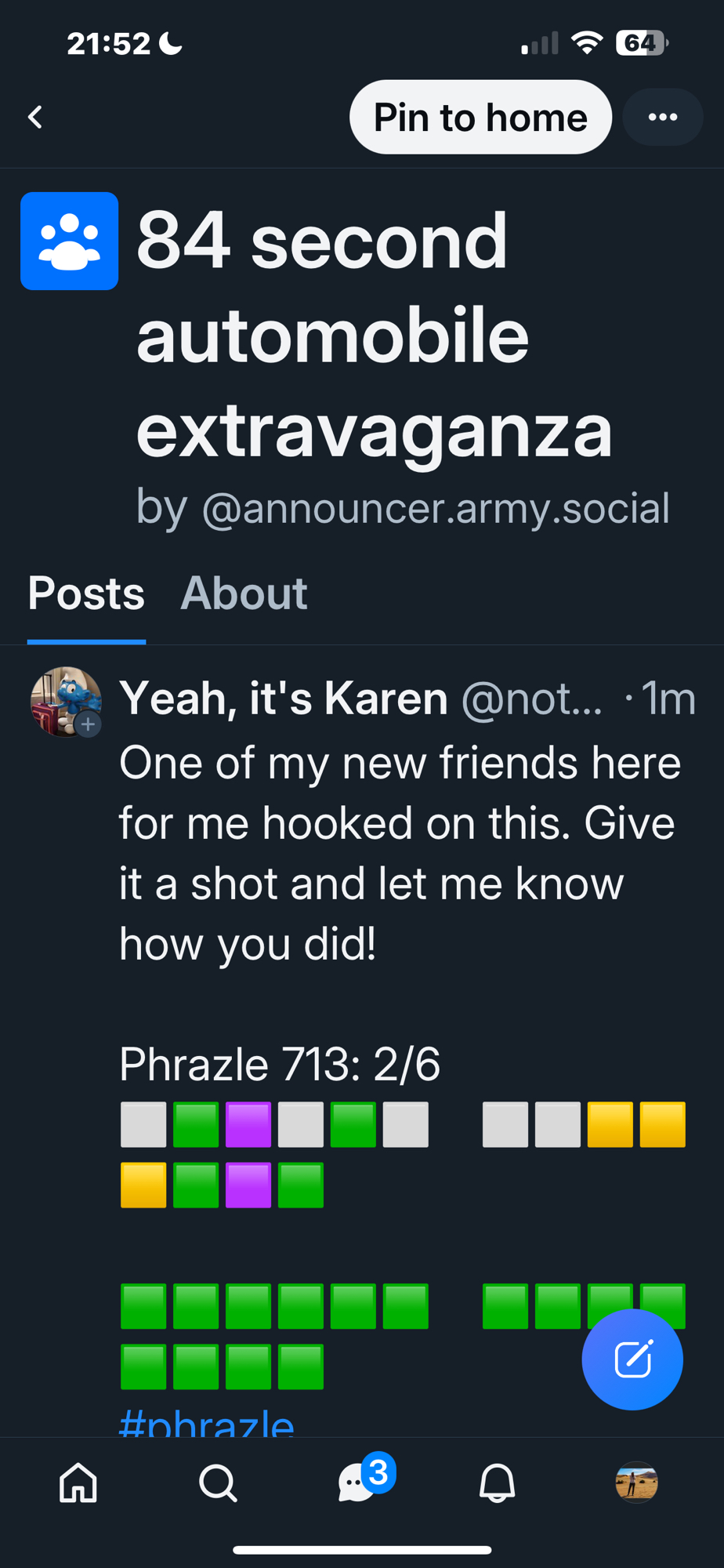Viewport: 724px width, 1568px height.
Task: Open the @announcer.army.social profile link
Action: [436, 508]
